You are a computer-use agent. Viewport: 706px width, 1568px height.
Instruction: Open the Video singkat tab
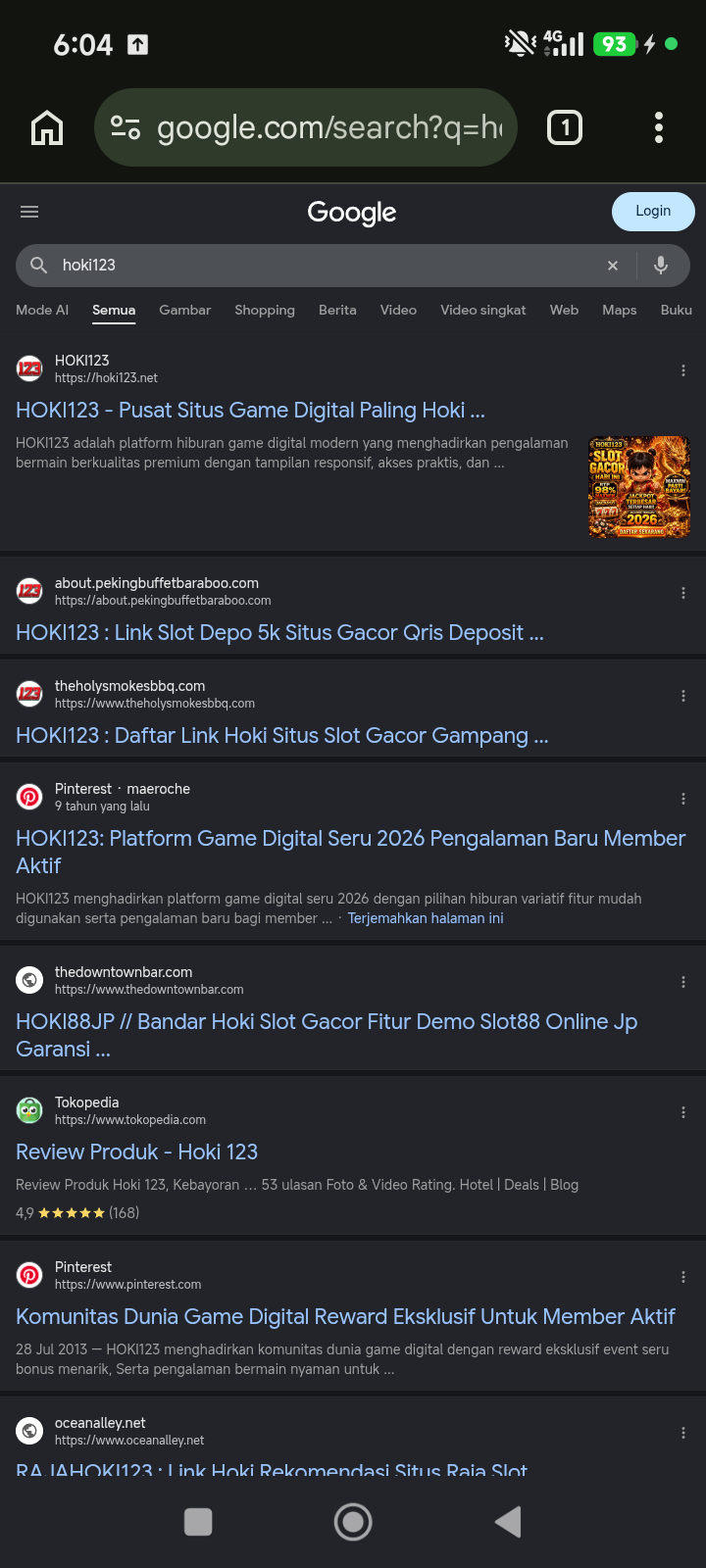(x=483, y=310)
